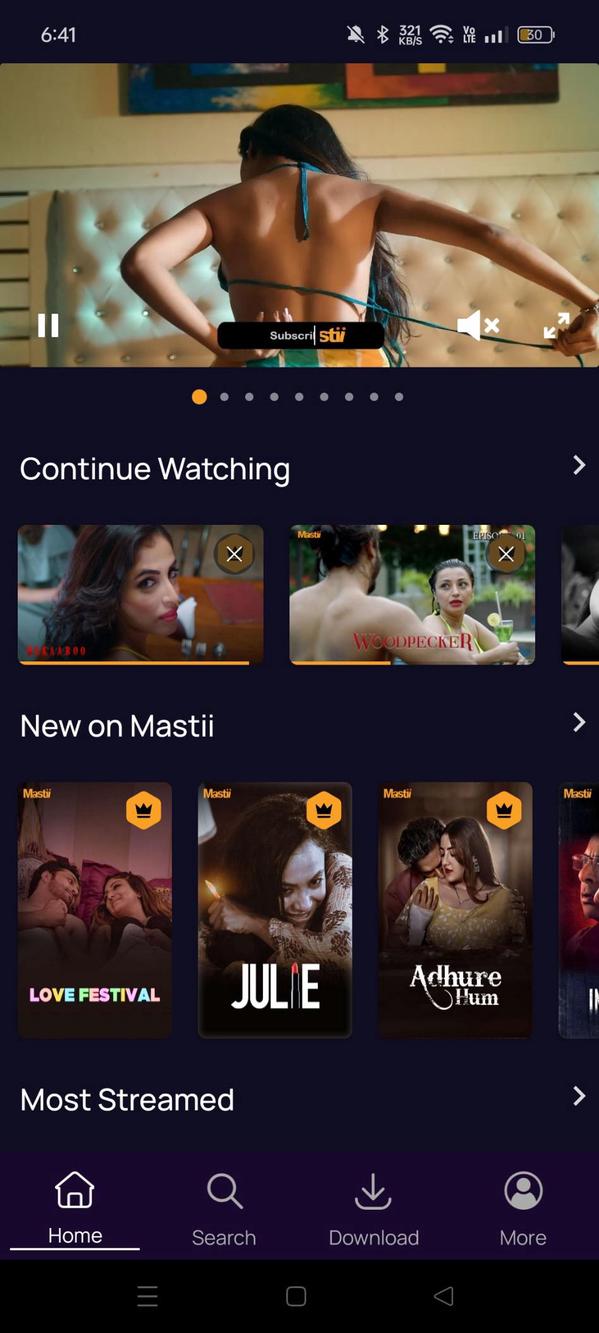Open the Adhure Hum poster
The image size is (599, 1333).
(455, 910)
